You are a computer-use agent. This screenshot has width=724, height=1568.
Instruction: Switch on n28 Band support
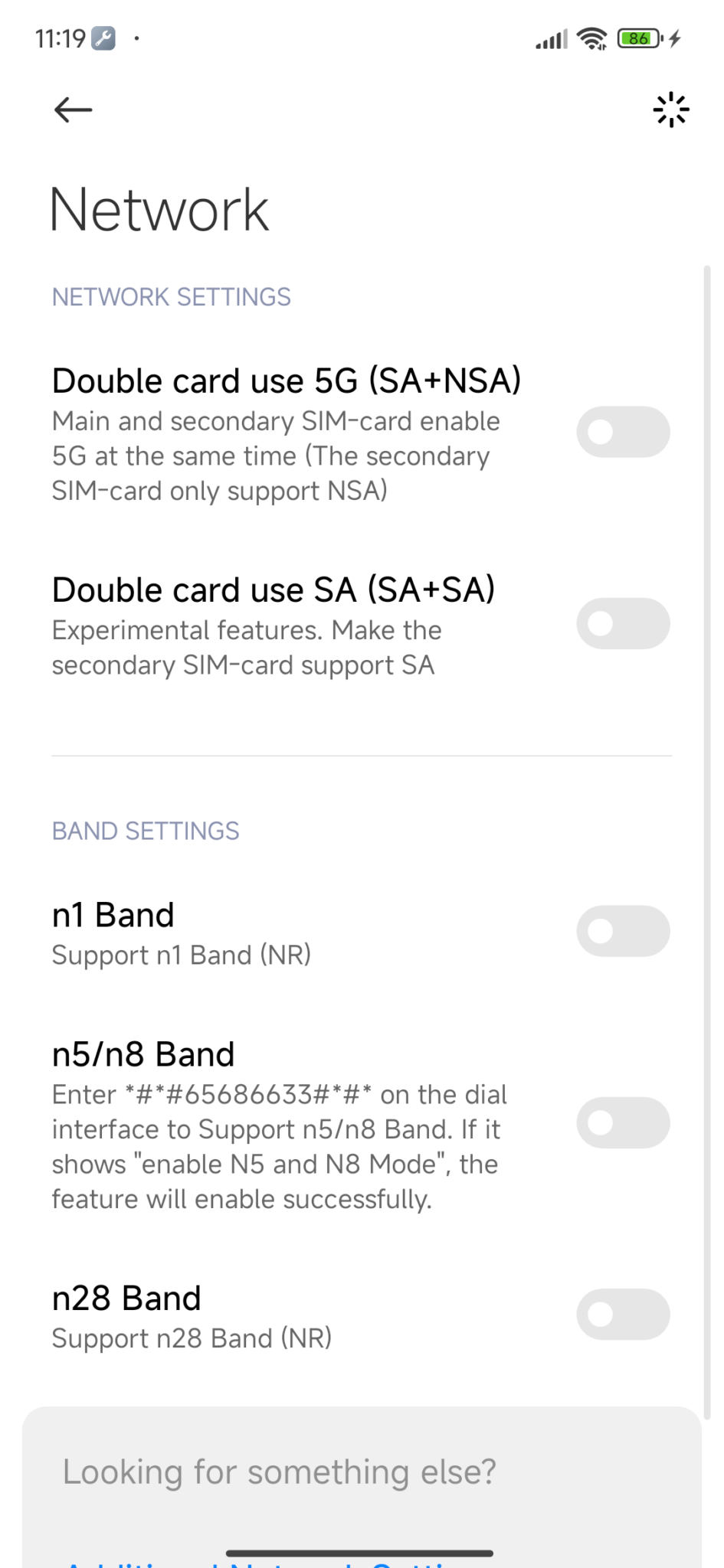click(623, 1314)
